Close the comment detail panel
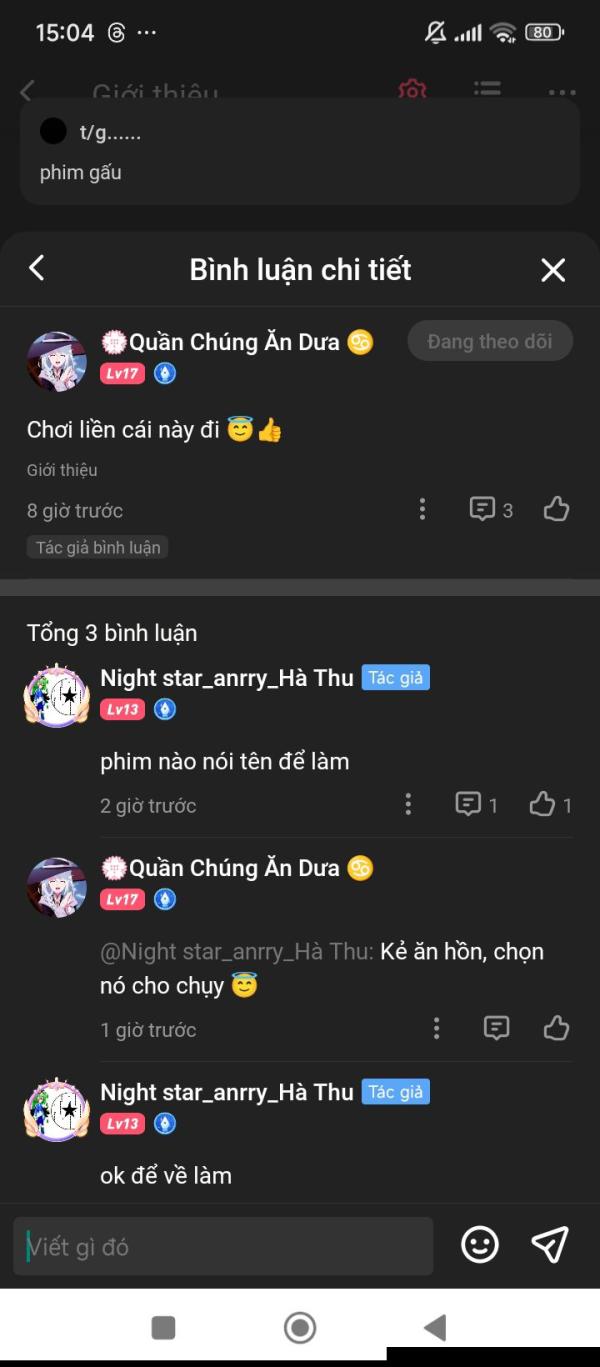The image size is (600, 1367). 553,269
